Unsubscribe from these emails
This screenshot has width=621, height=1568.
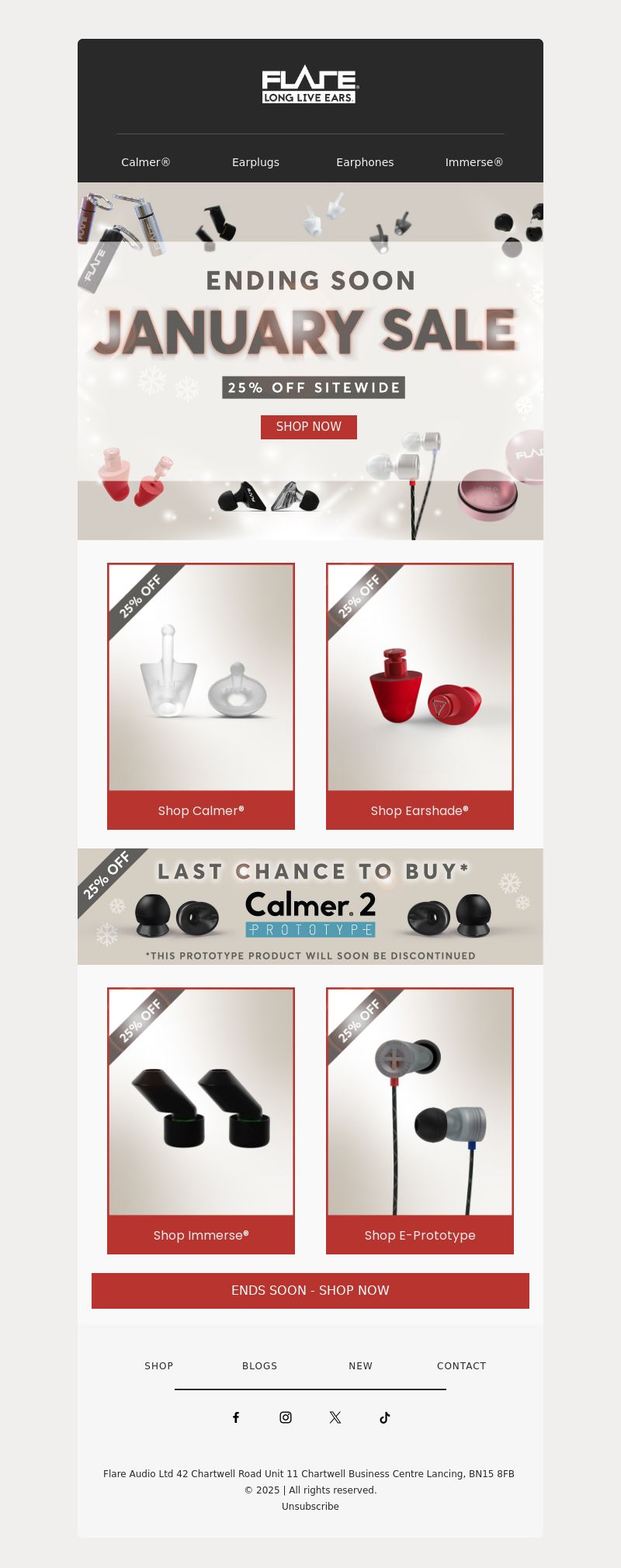coord(310,1506)
